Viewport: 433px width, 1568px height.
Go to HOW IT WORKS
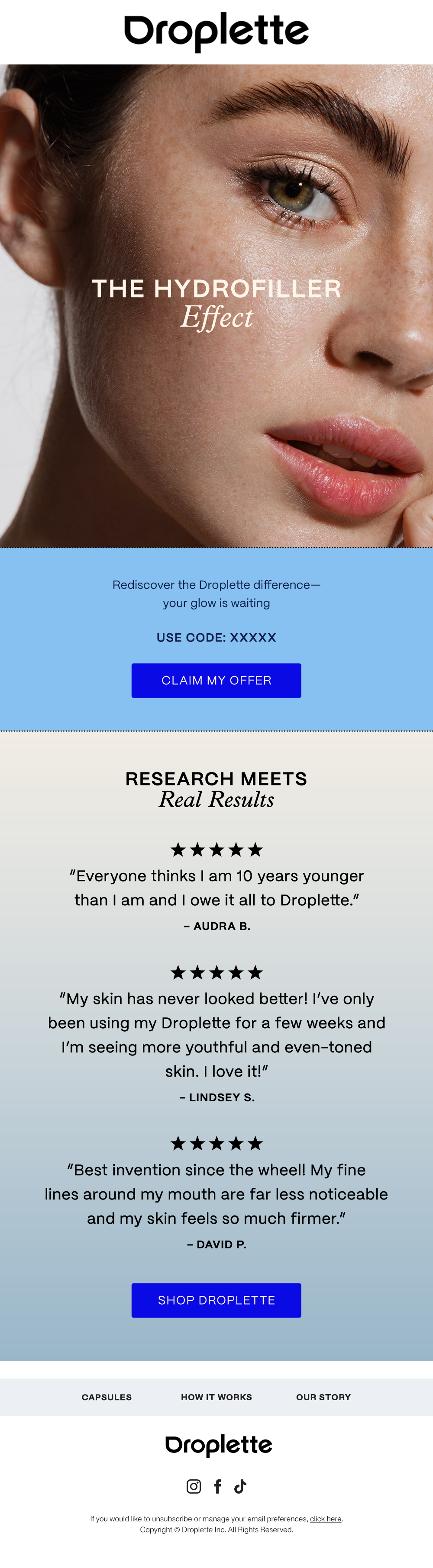coord(216,1397)
